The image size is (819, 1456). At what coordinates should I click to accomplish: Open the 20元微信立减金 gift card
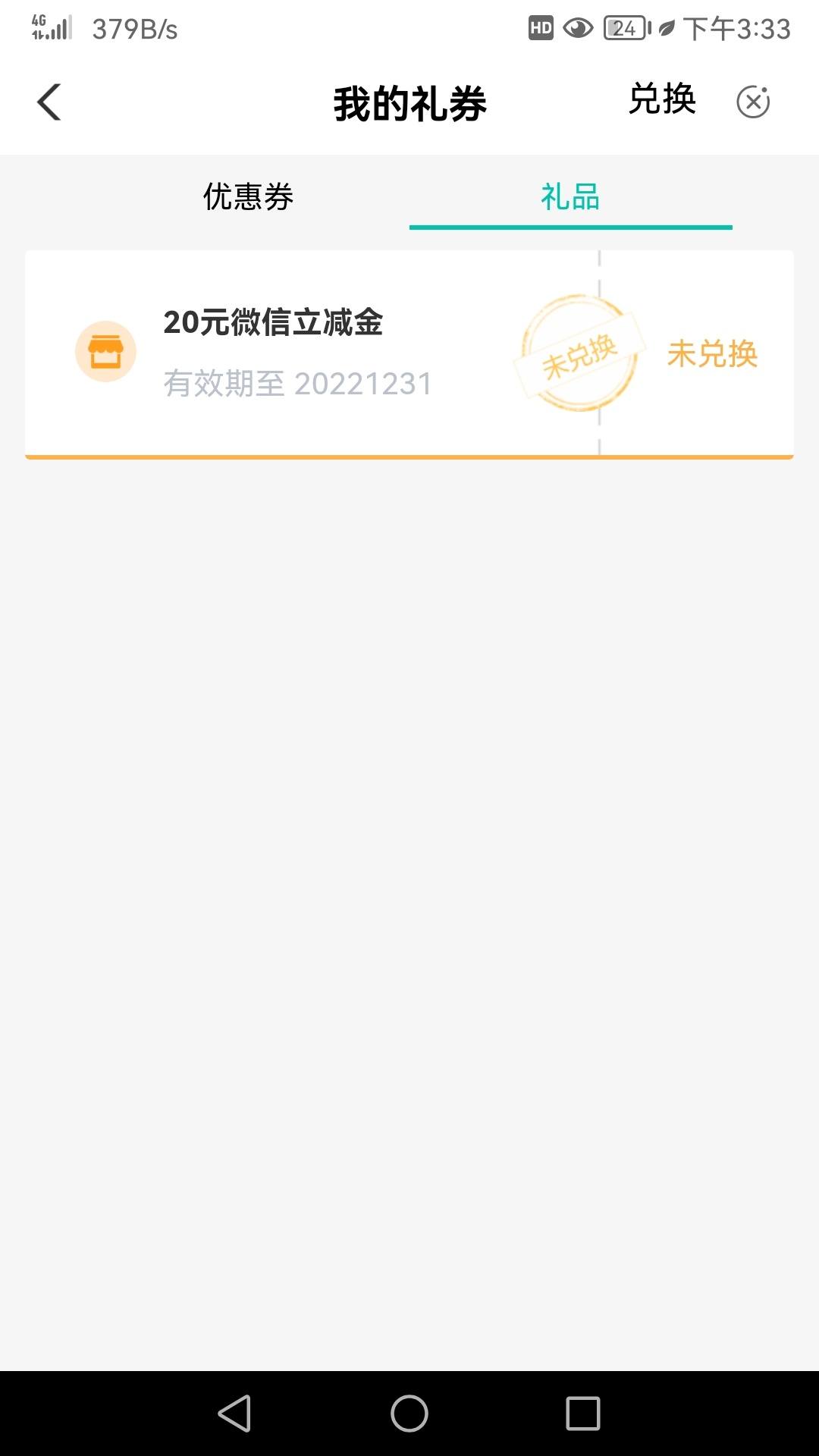409,354
